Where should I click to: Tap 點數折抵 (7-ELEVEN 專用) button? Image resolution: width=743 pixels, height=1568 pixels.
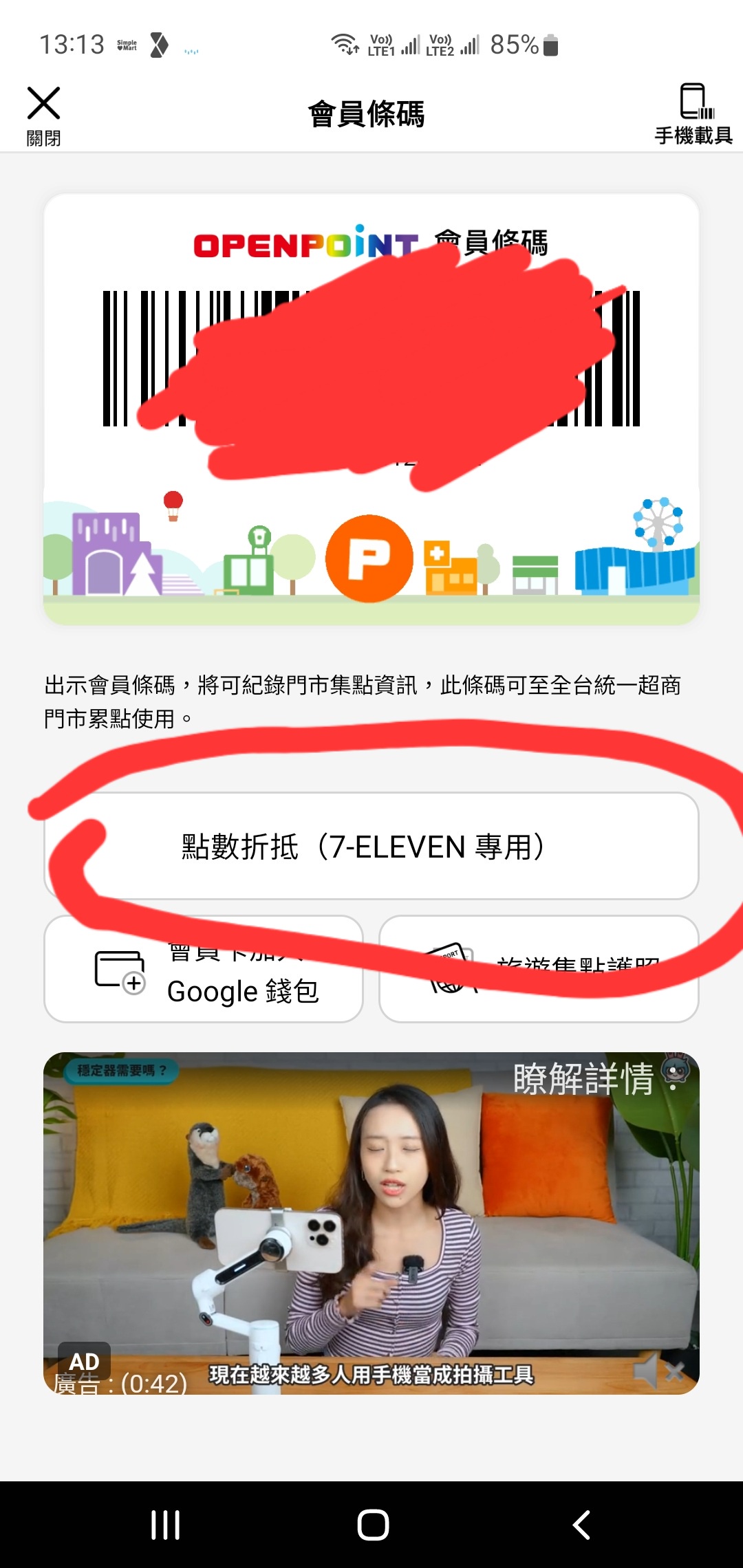coord(371,846)
